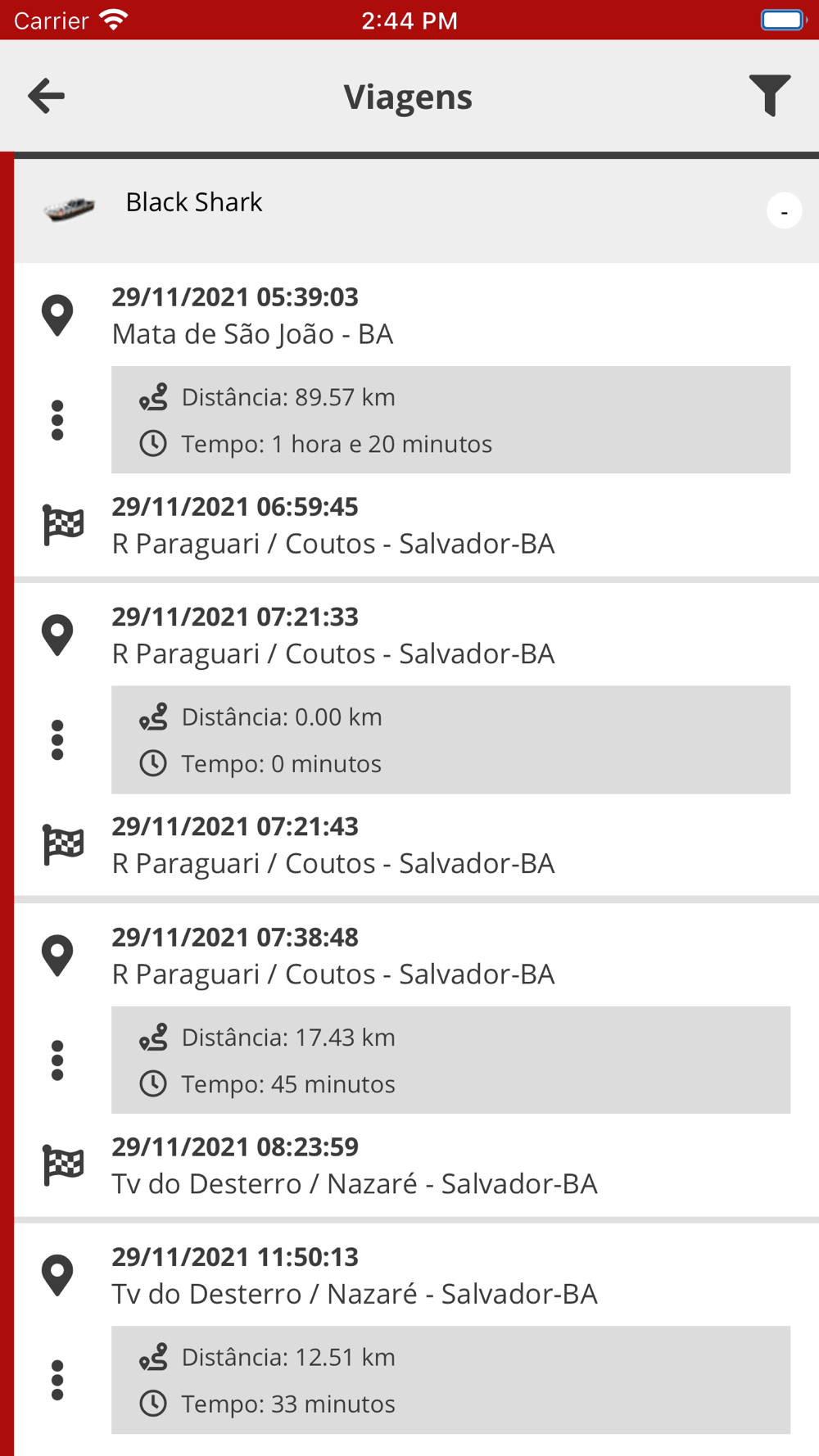Go back using the arrow icon
This screenshot has width=819, height=1456.
[x=47, y=96]
